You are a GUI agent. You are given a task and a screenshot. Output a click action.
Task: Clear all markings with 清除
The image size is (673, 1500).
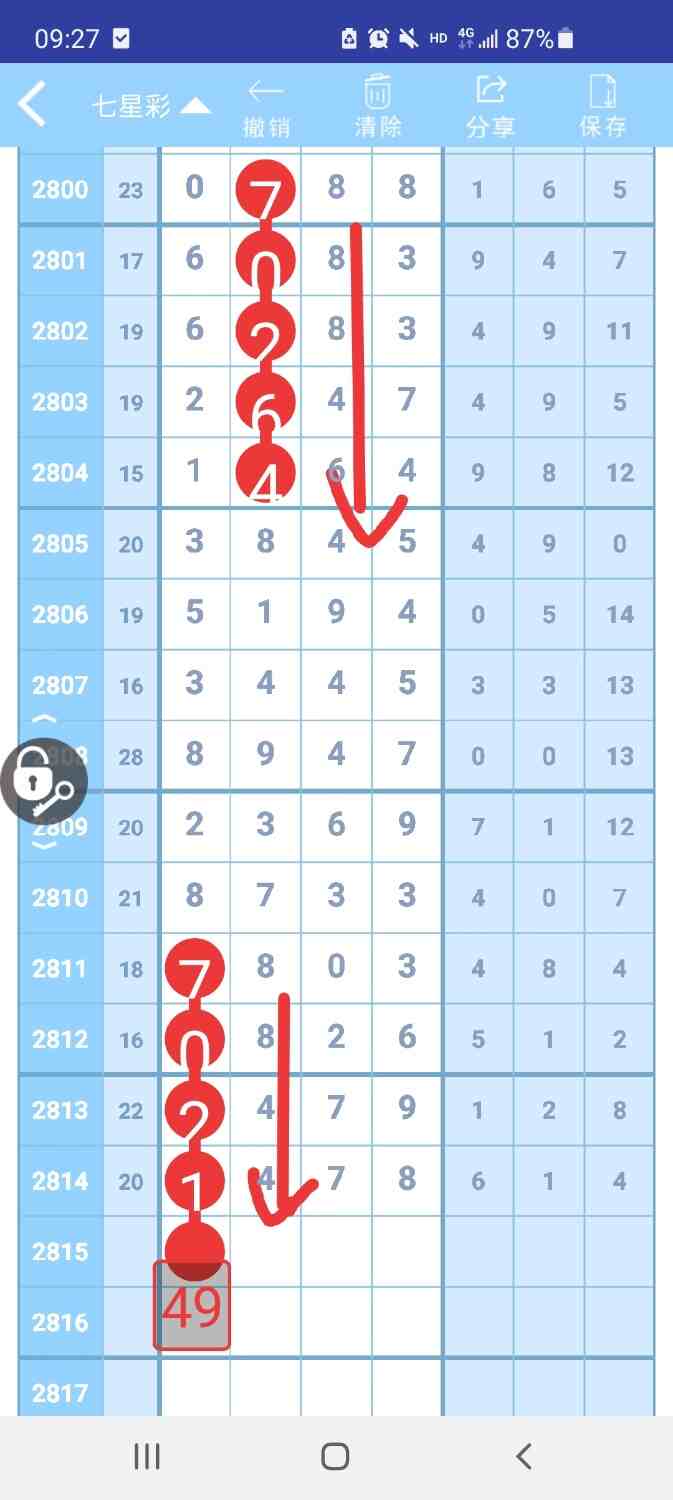[x=378, y=107]
